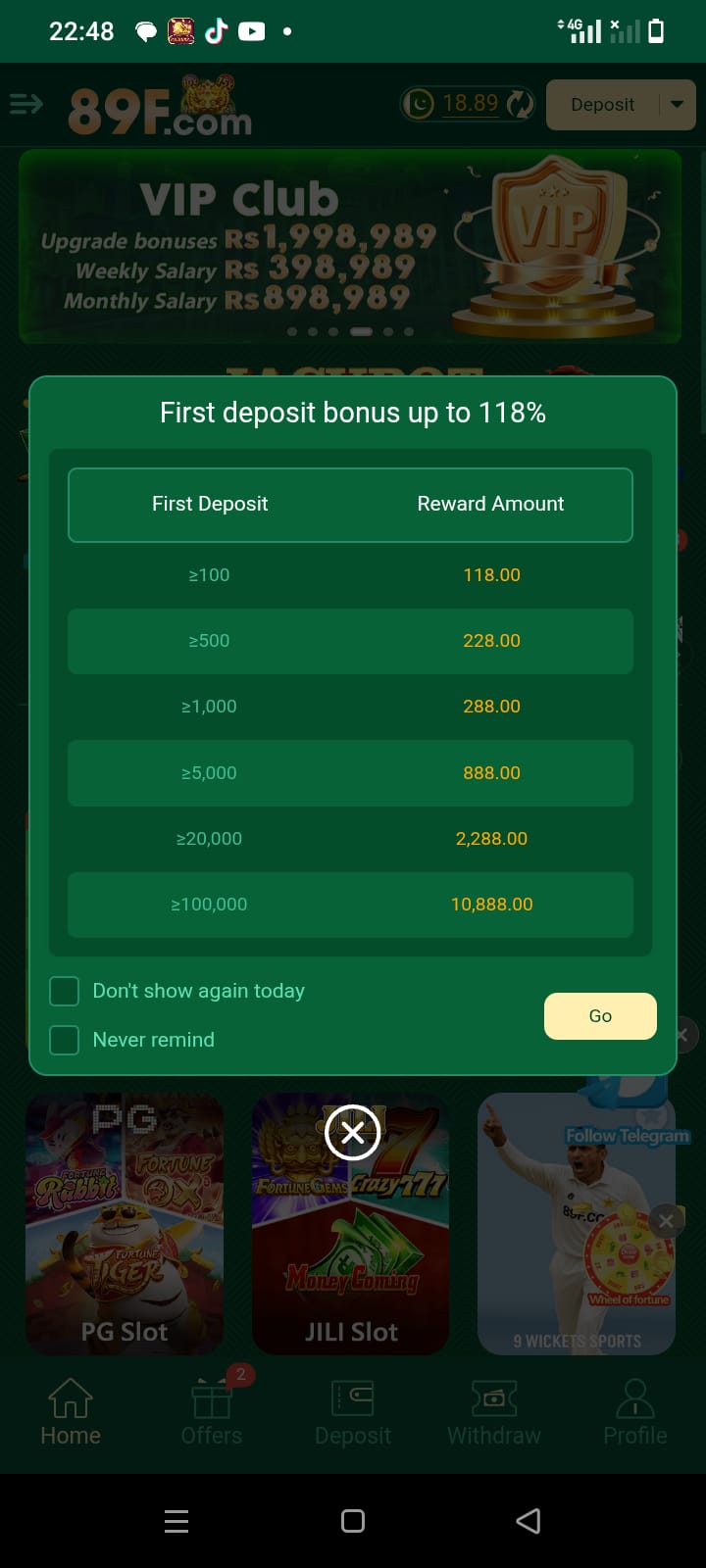
Task: Switch to the Home tab
Action: pos(71,1412)
